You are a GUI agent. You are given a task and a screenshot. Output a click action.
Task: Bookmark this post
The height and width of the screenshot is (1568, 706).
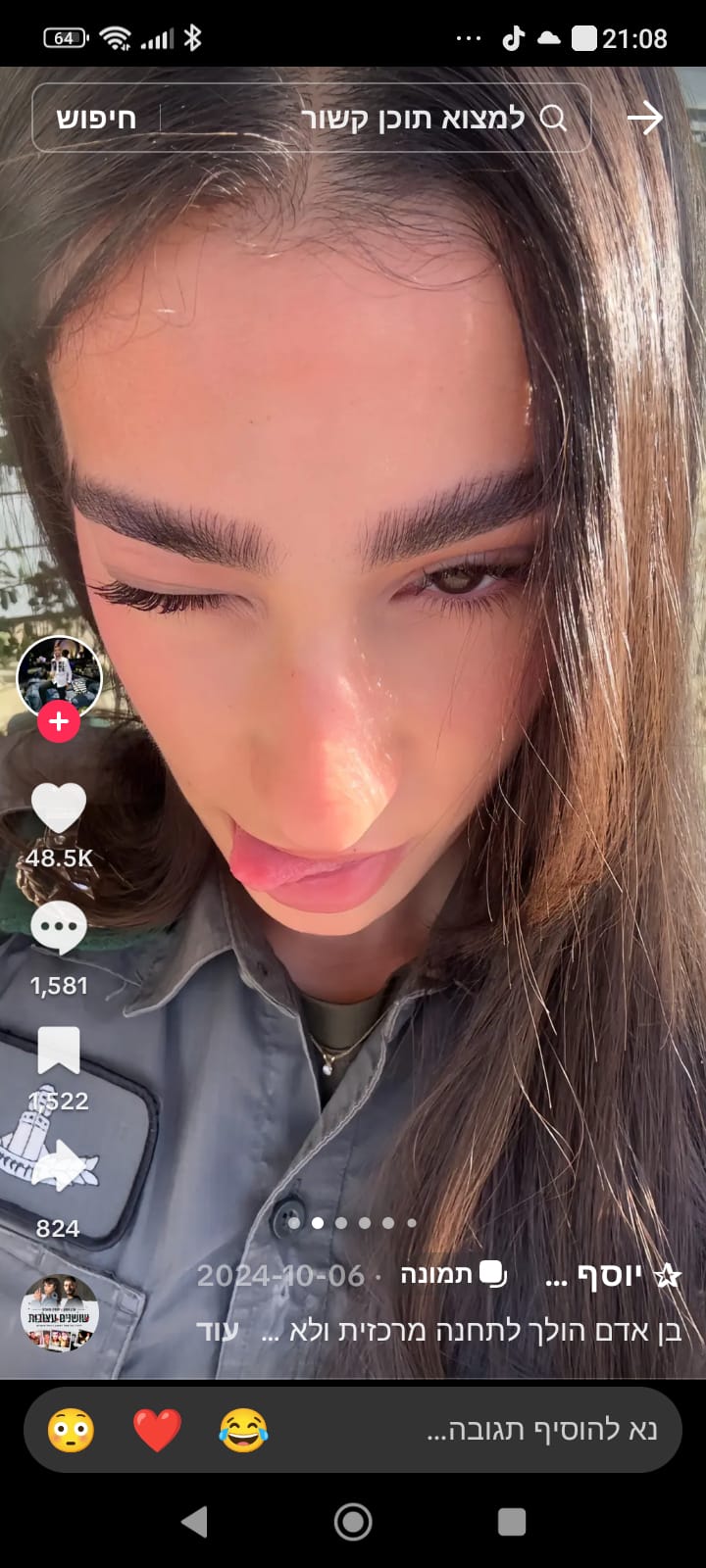[59, 1052]
